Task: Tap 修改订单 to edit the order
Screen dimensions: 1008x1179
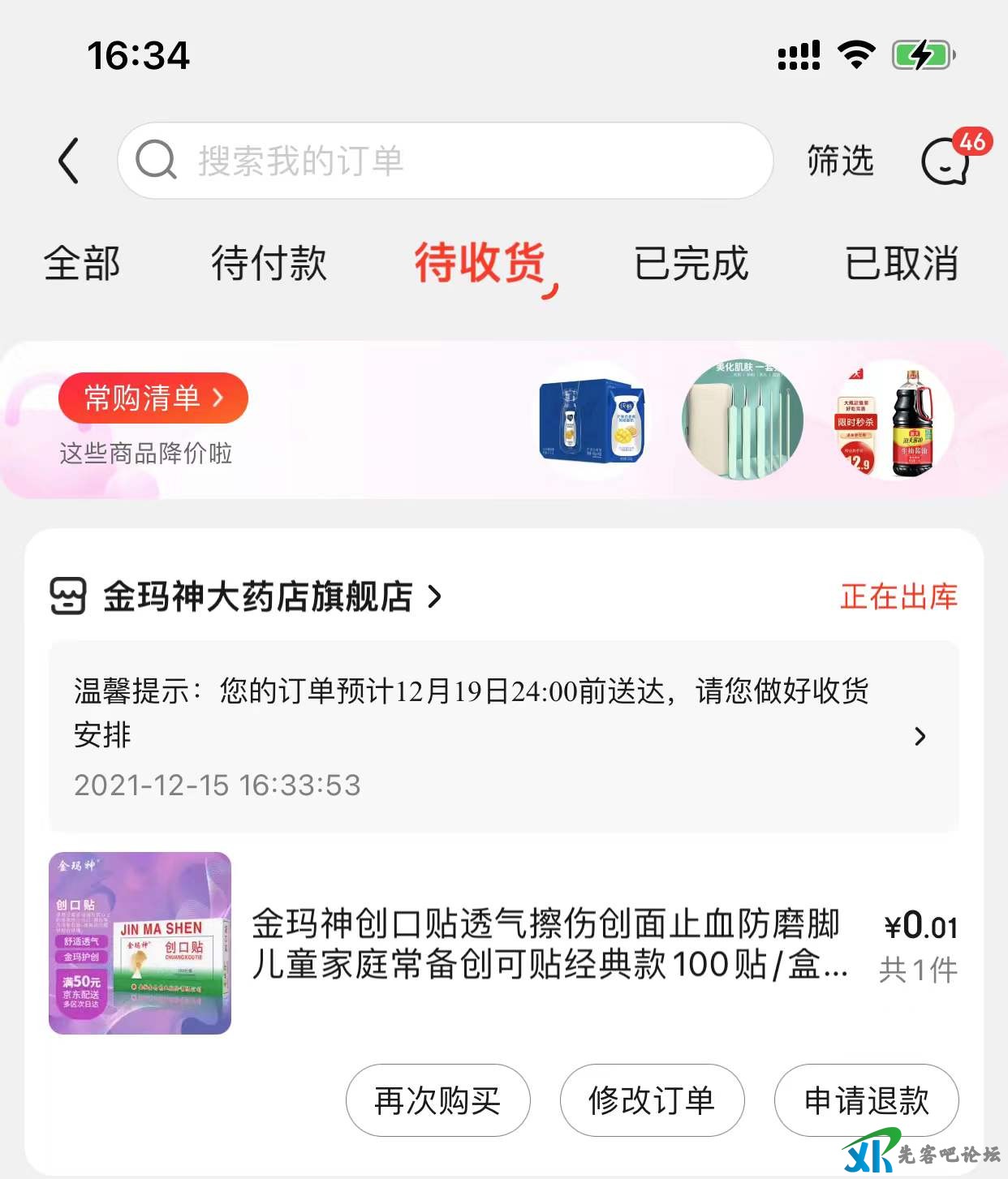Action: pyautogui.click(x=652, y=1100)
